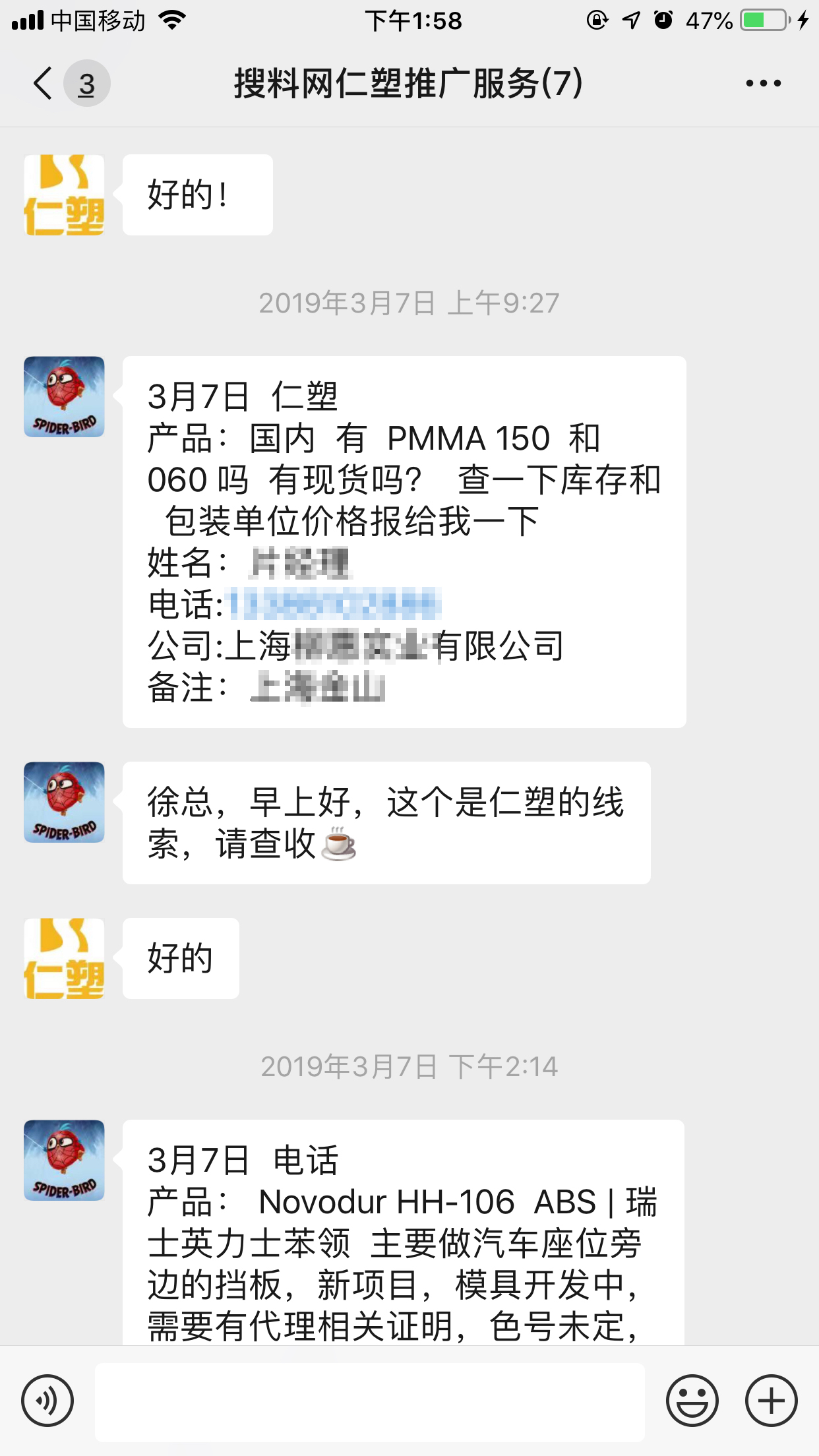Tap the message text field
This screenshot has width=819, height=1456.
(x=369, y=1401)
